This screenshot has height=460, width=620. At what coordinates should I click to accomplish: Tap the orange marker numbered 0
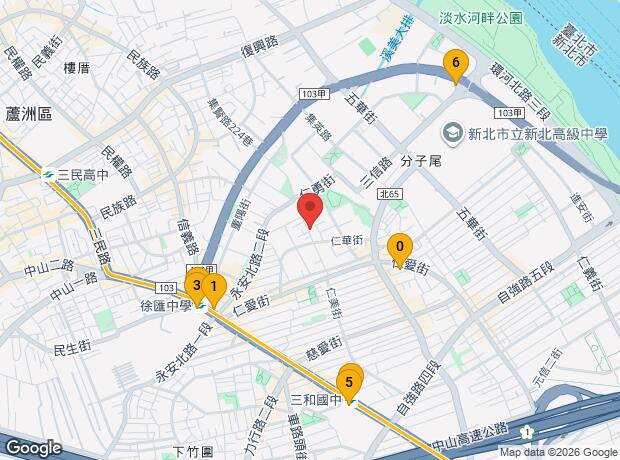pyautogui.click(x=400, y=247)
